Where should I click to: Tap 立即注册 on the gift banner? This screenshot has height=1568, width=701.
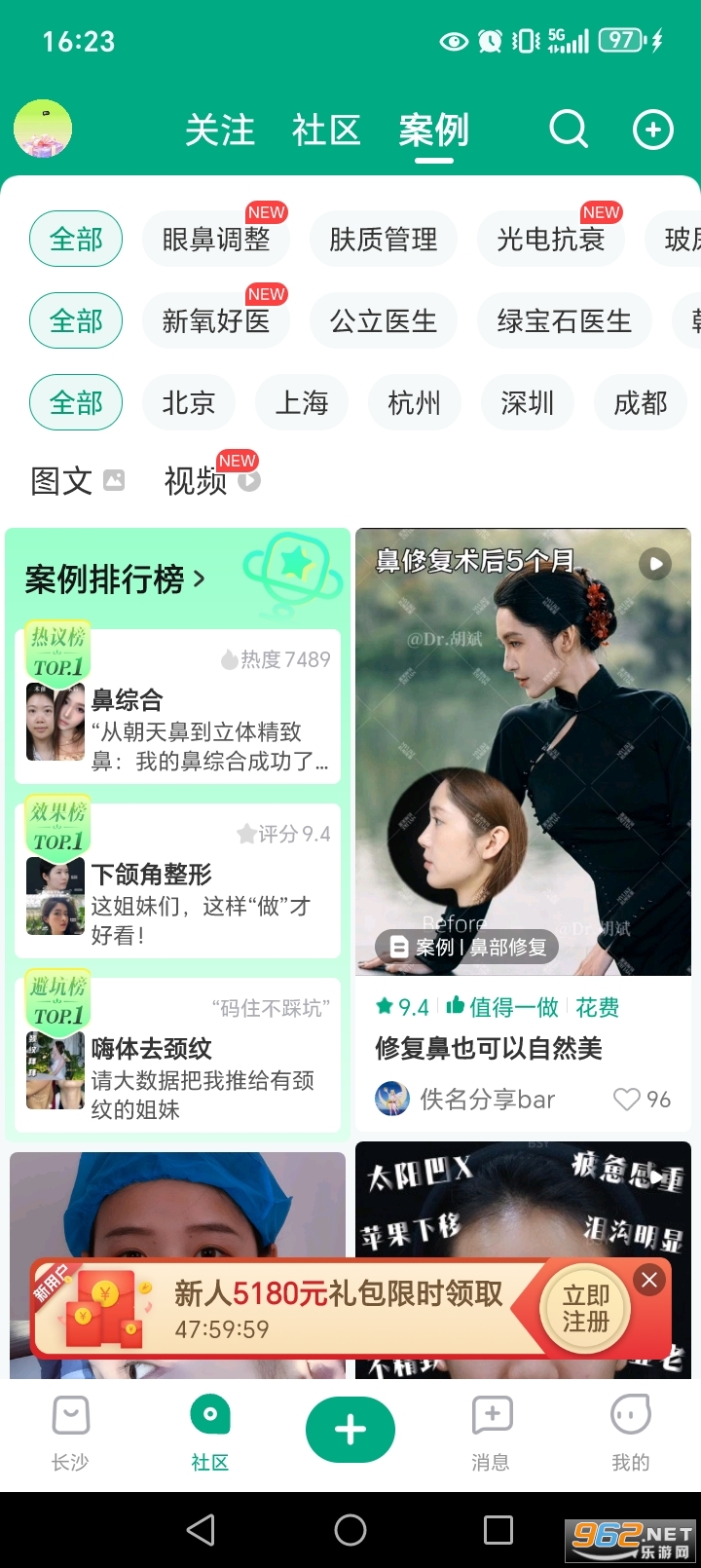(x=586, y=1309)
